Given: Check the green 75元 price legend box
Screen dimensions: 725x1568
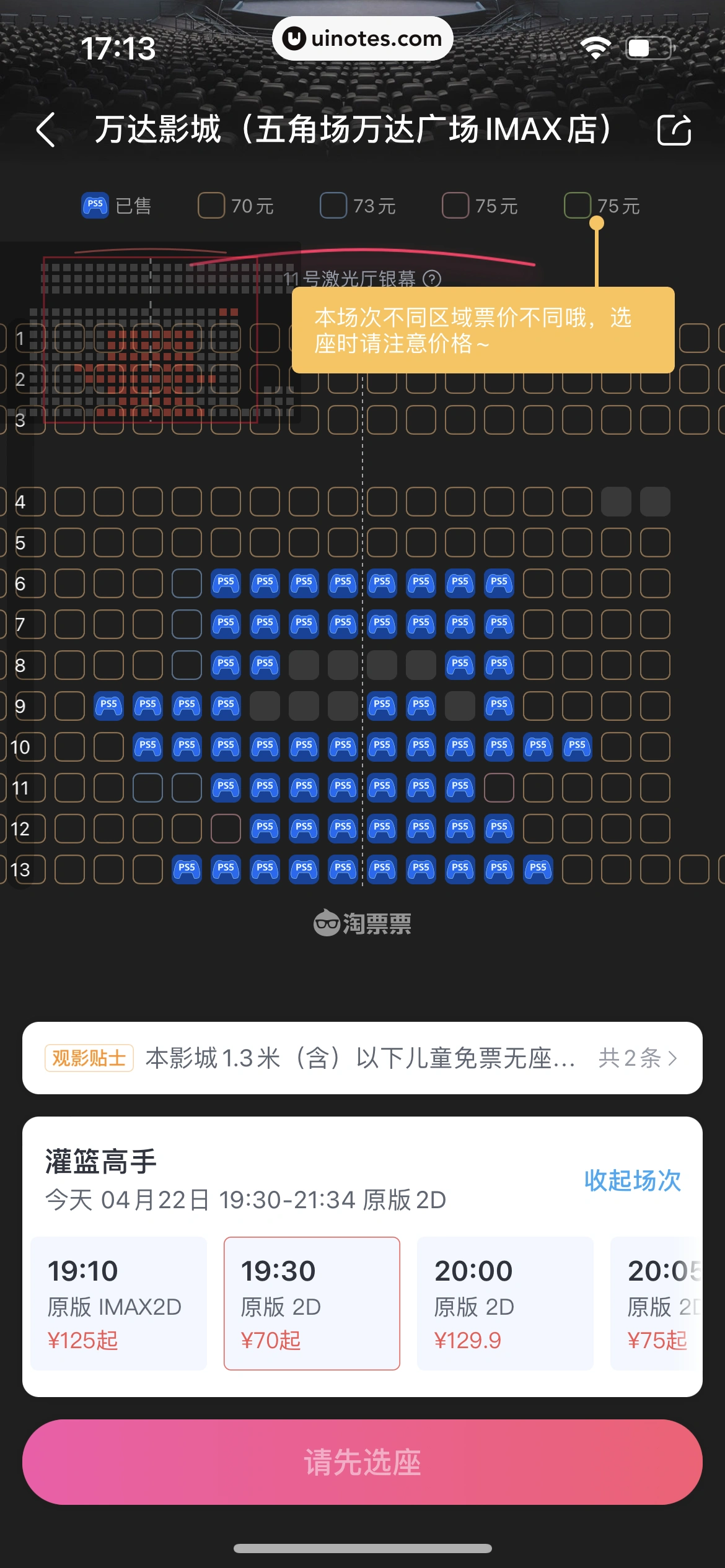Looking at the screenshot, I should click(579, 206).
